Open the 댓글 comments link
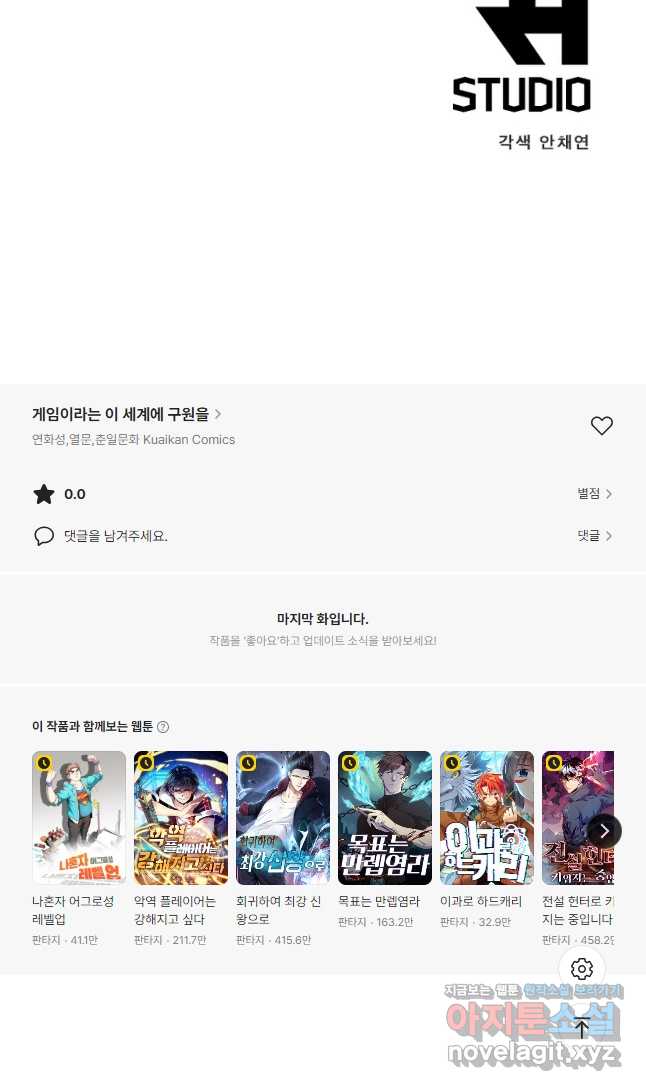Screen dimensions: 646x1091 (594, 535)
